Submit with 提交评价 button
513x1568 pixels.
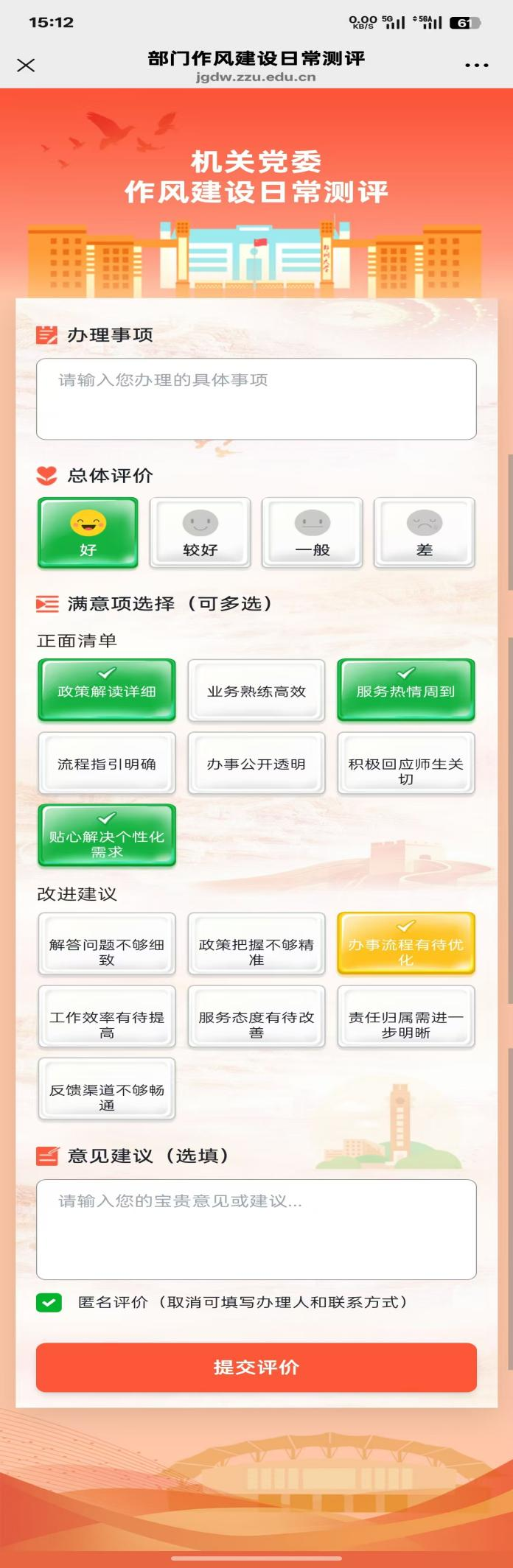point(256,1367)
